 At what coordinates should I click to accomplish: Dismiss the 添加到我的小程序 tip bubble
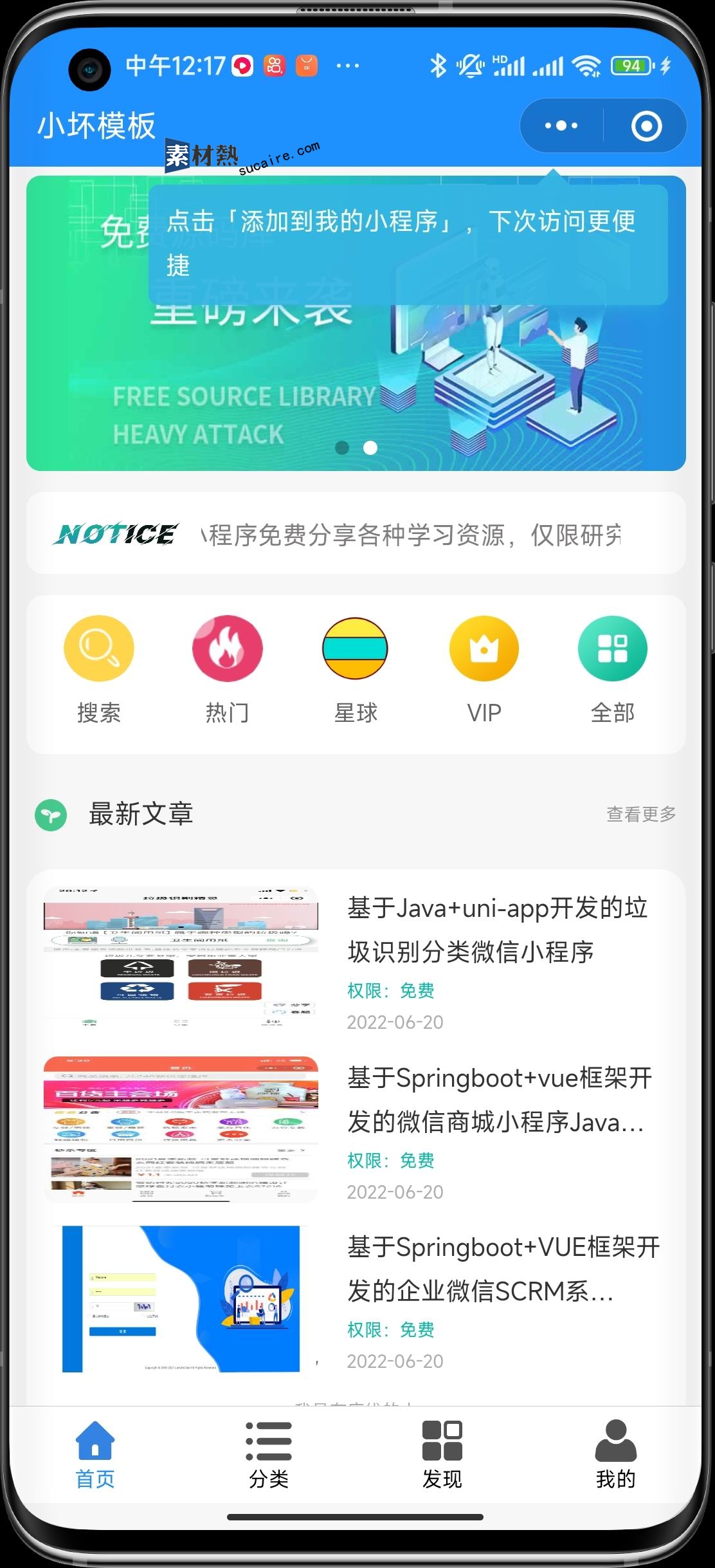tap(407, 244)
